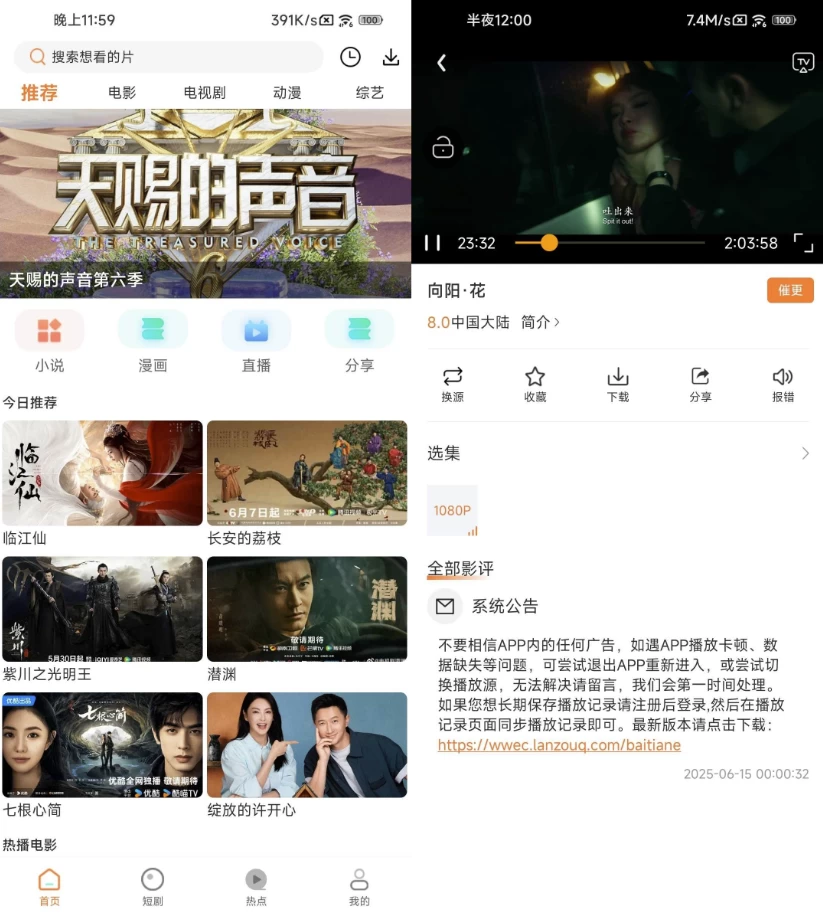This screenshot has width=823, height=915.
Task: Open watch history via clock icon
Action: click(x=349, y=57)
